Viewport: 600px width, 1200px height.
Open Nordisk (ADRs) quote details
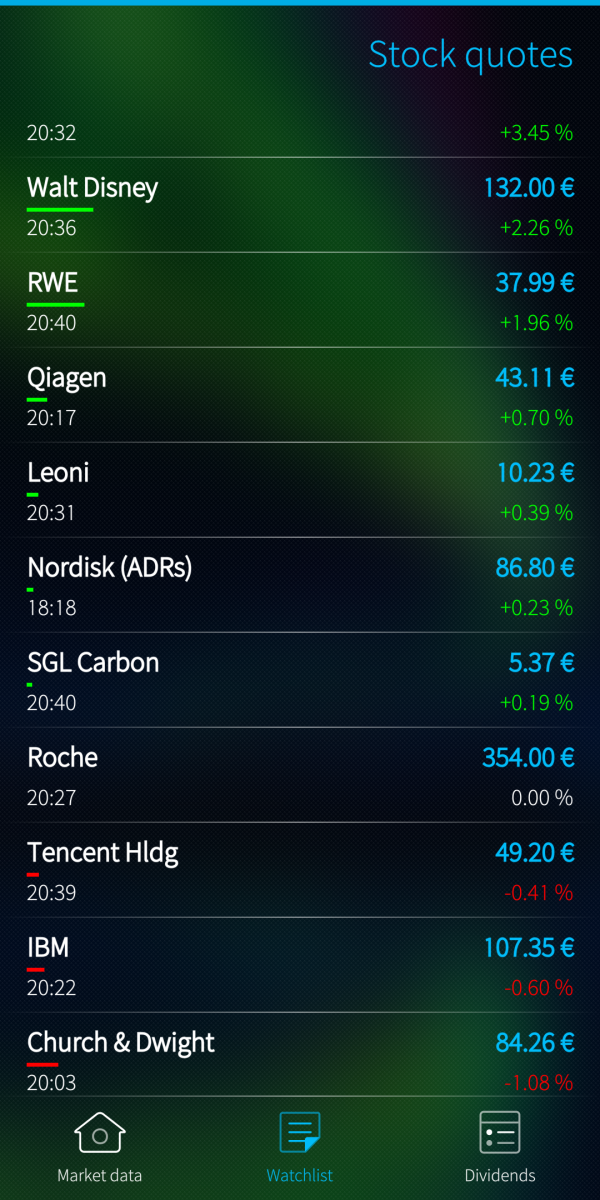pyautogui.click(x=300, y=586)
